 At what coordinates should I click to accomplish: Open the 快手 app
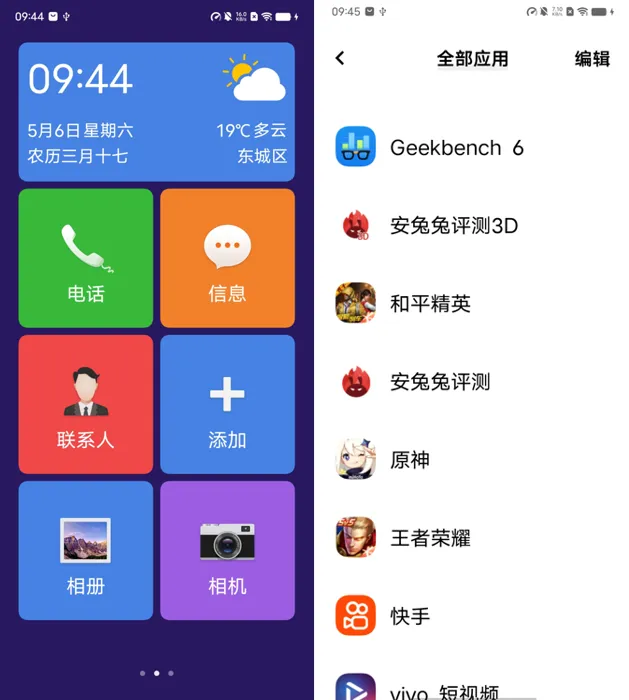pyautogui.click(x=410, y=616)
